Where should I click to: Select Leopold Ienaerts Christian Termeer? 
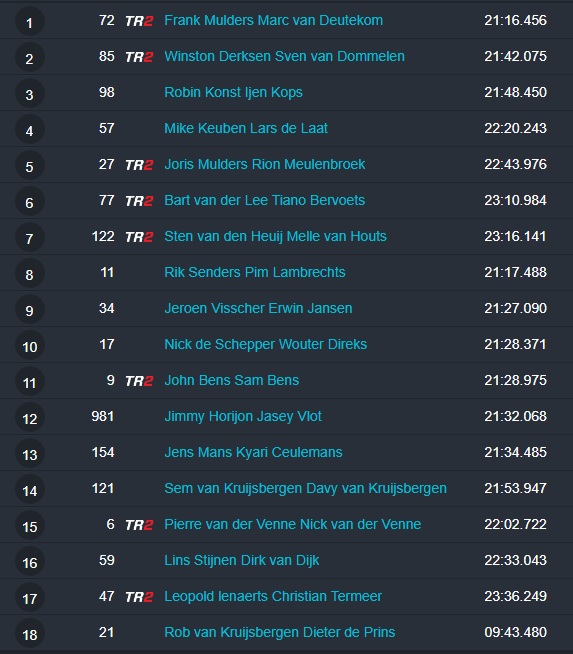(x=273, y=596)
